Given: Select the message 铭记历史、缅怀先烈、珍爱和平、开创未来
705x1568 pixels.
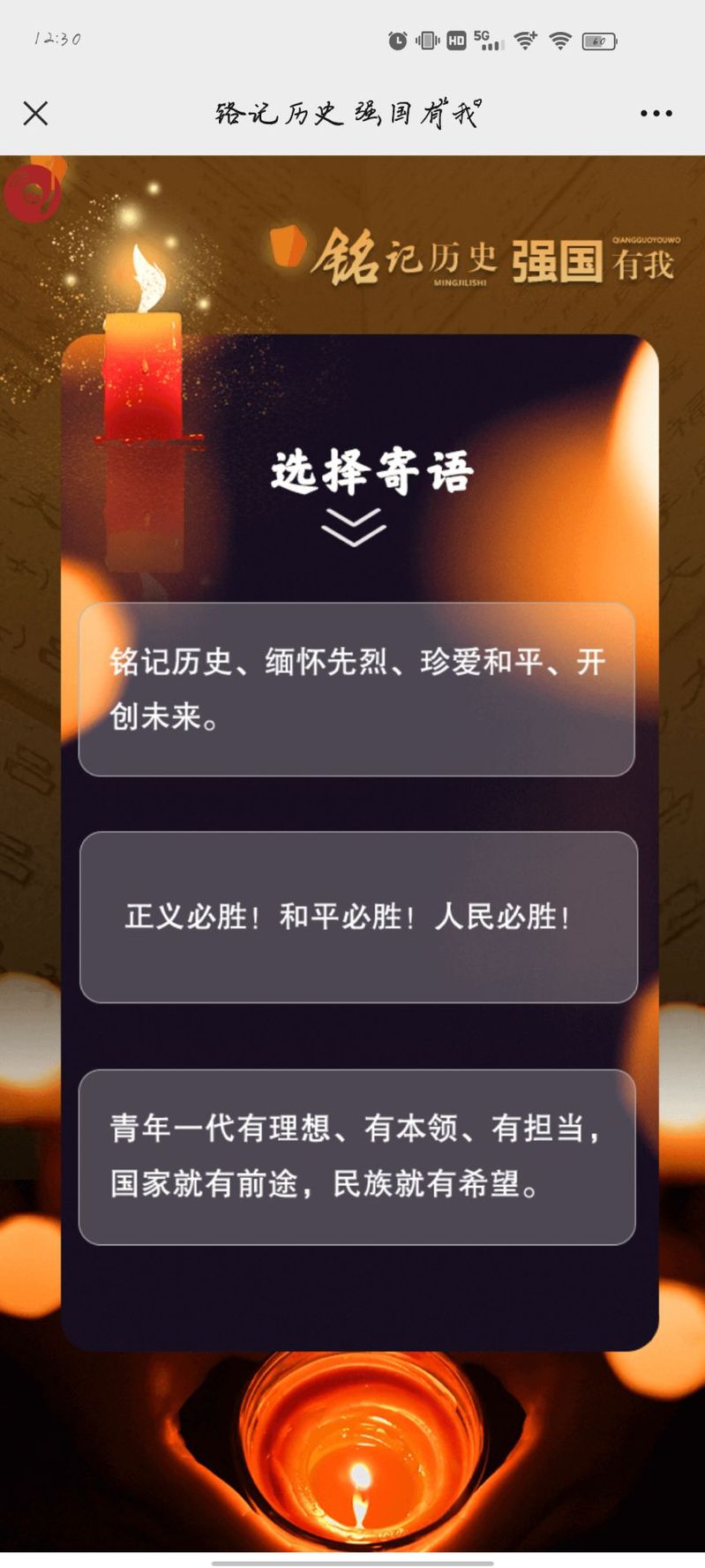Looking at the screenshot, I should pyautogui.click(x=356, y=689).
